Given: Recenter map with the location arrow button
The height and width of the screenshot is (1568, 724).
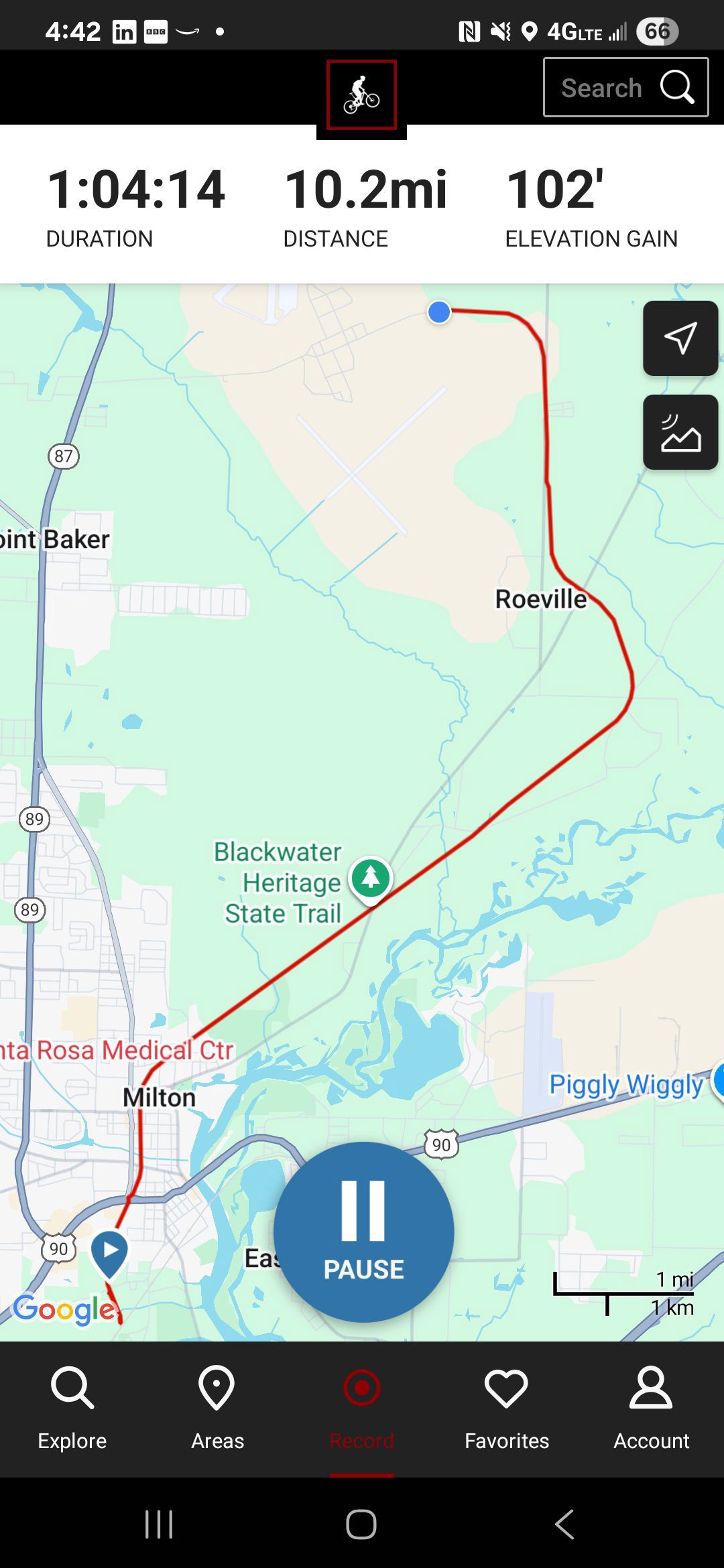Looking at the screenshot, I should [x=680, y=338].
